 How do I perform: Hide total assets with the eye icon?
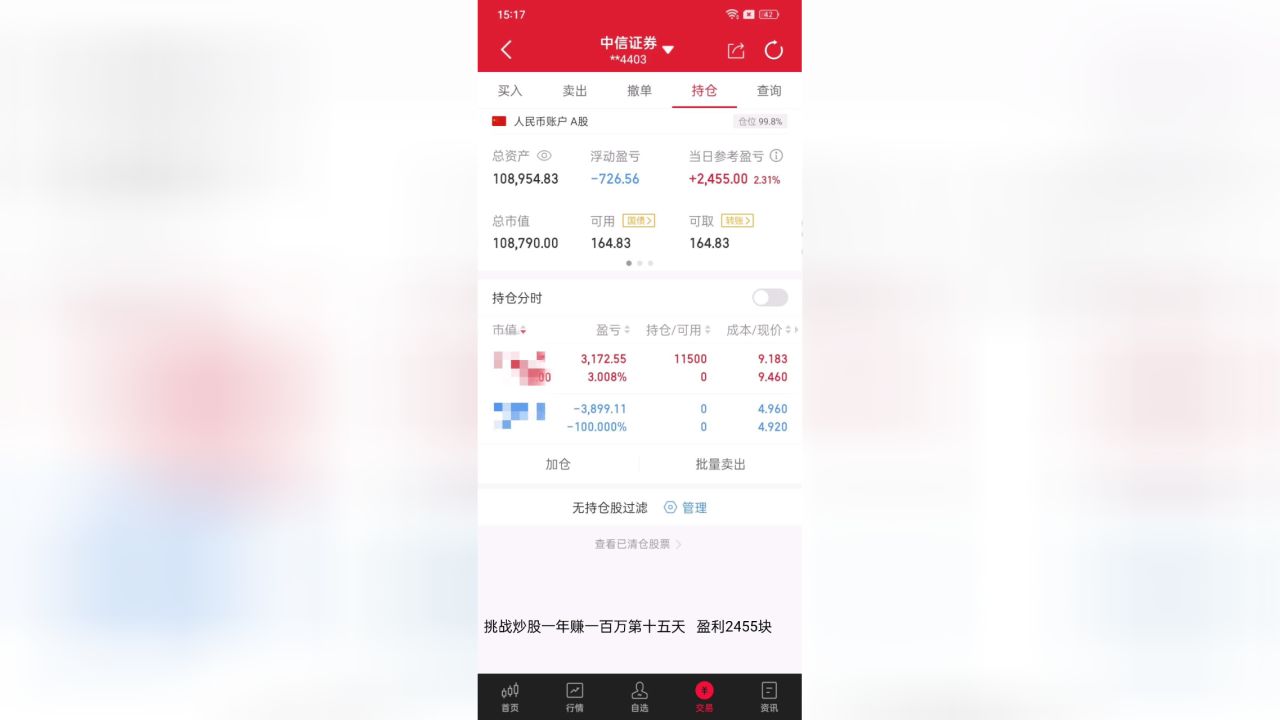pos(544,156)
